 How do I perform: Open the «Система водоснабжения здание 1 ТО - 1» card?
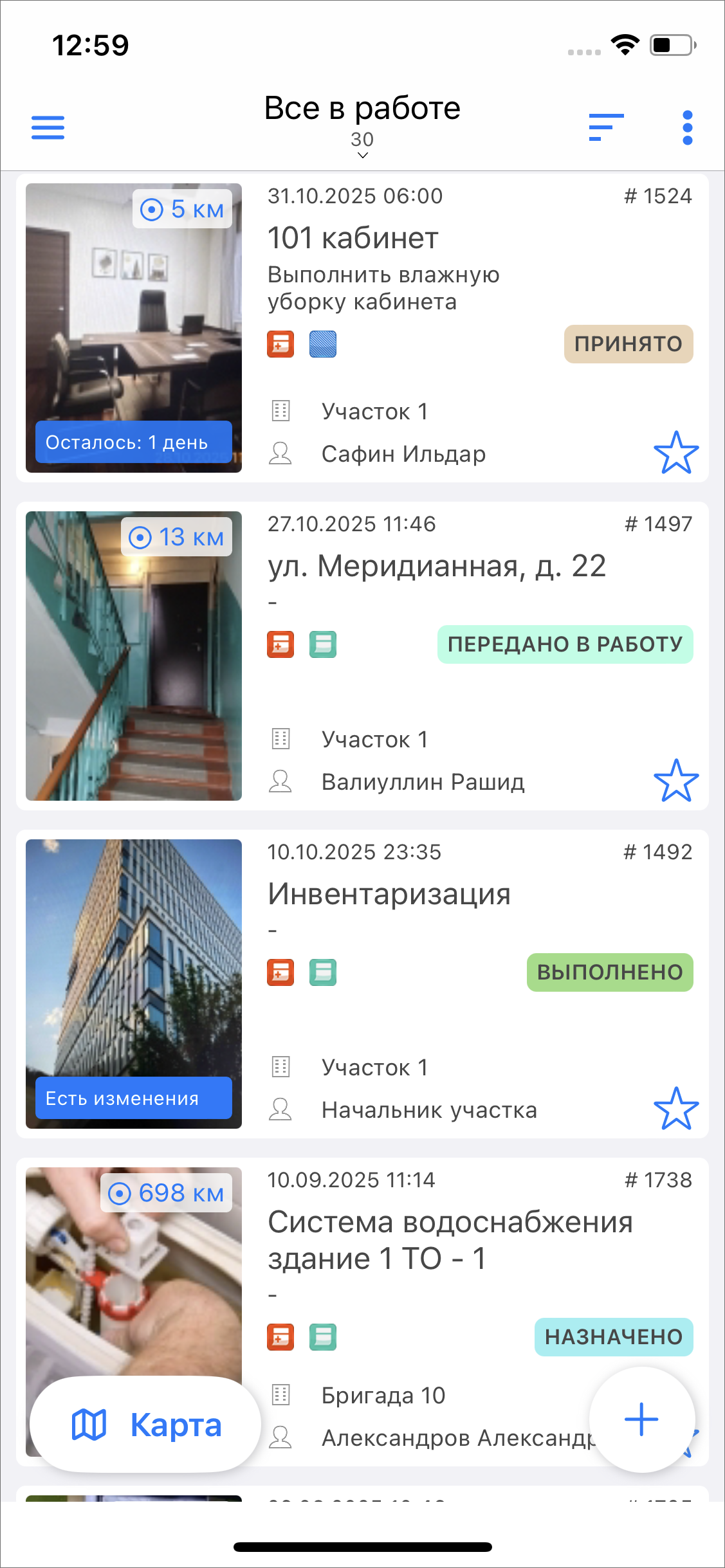(450, 1240)
